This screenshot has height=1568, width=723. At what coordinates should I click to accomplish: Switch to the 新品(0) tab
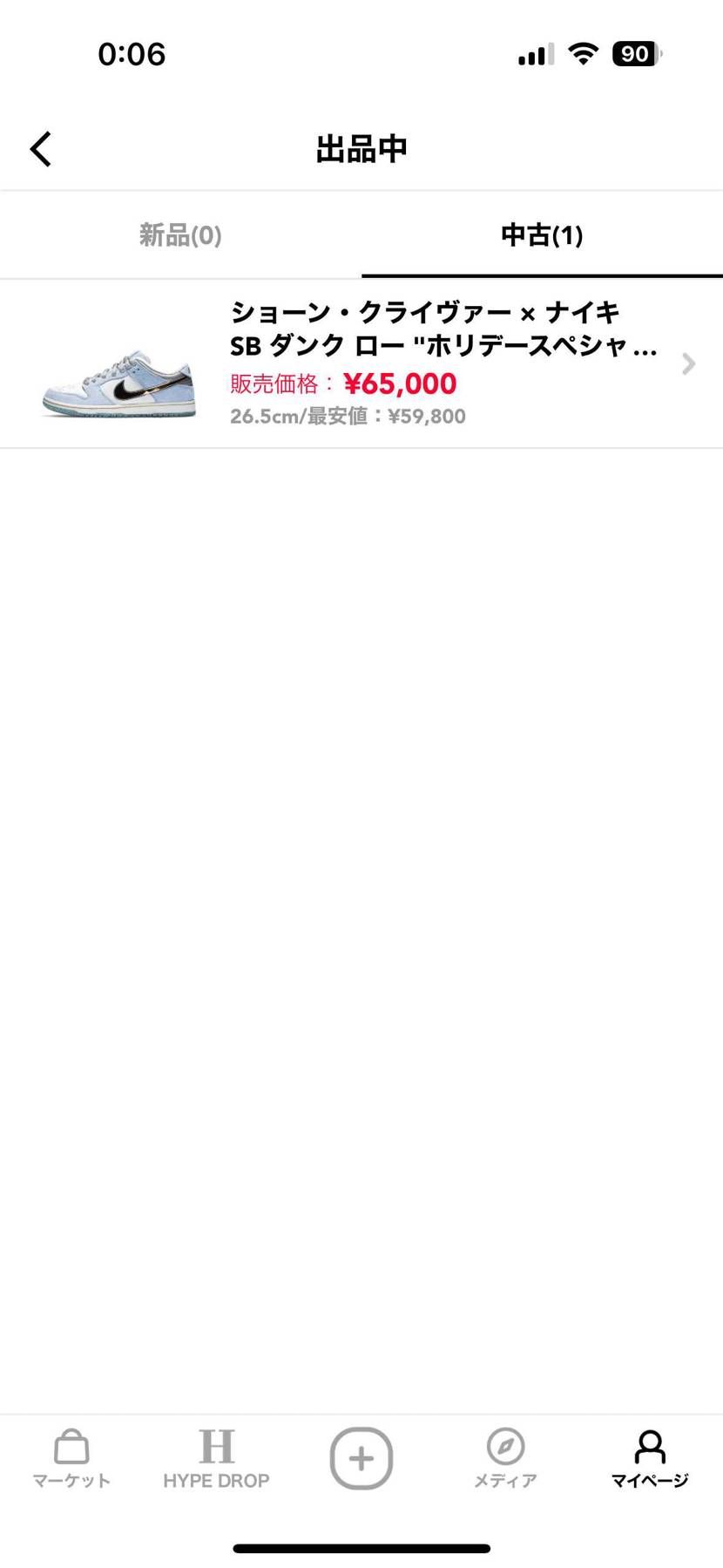[x=180, y=235]
